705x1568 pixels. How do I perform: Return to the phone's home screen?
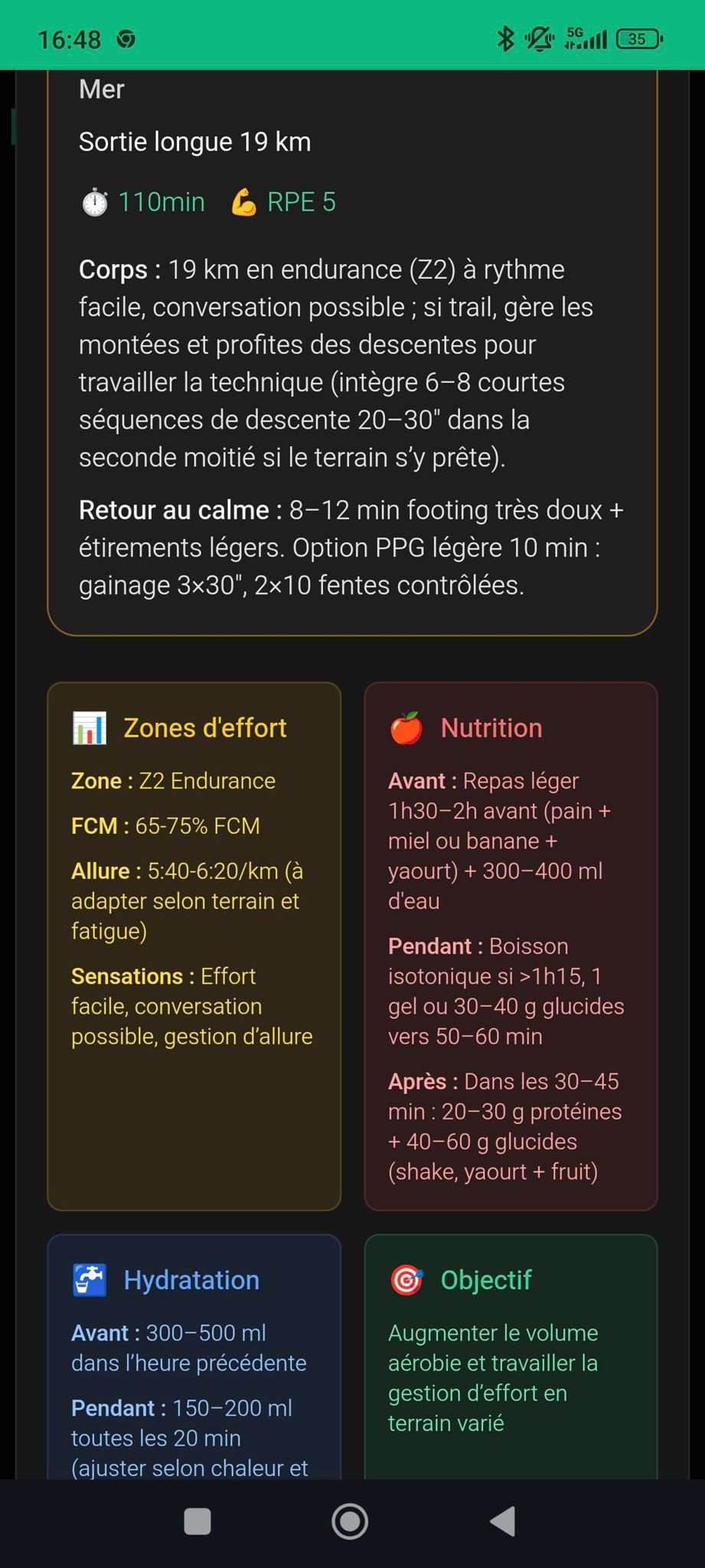350,1521
